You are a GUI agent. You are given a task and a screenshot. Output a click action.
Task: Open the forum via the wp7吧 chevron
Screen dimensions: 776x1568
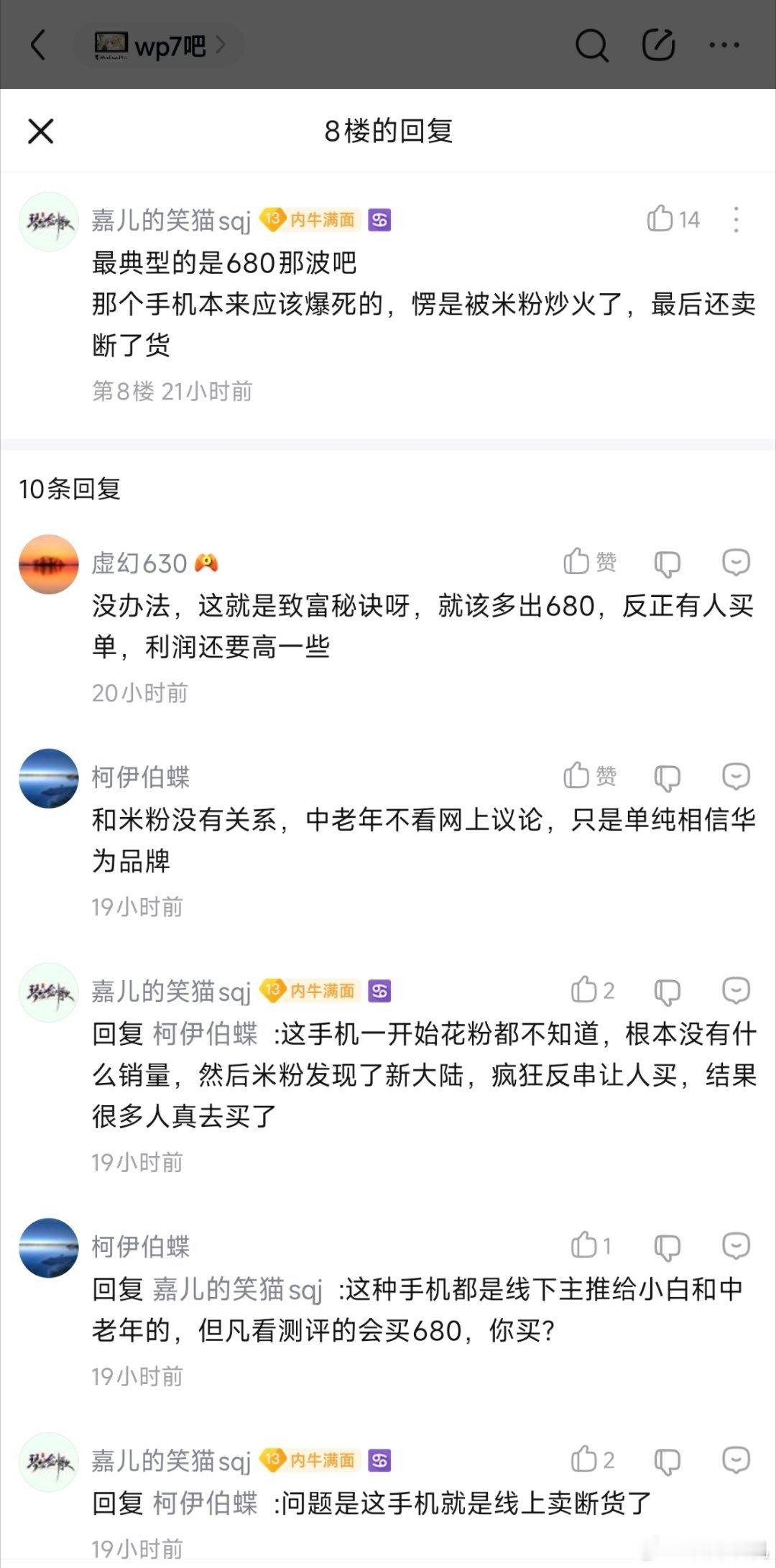(x=223, y=45)
